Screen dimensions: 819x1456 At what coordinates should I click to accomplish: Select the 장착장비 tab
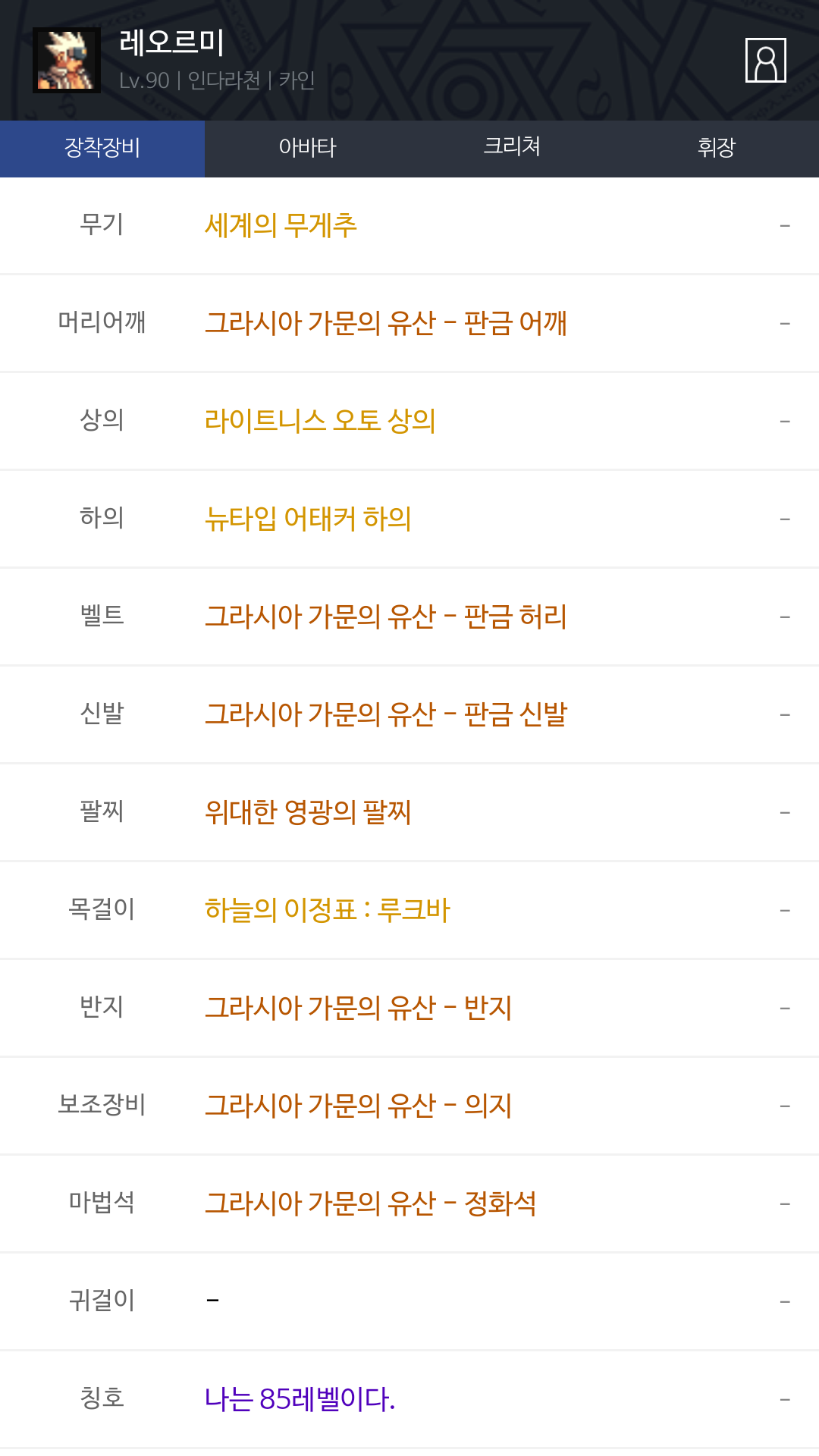click(x=102, y=148)
